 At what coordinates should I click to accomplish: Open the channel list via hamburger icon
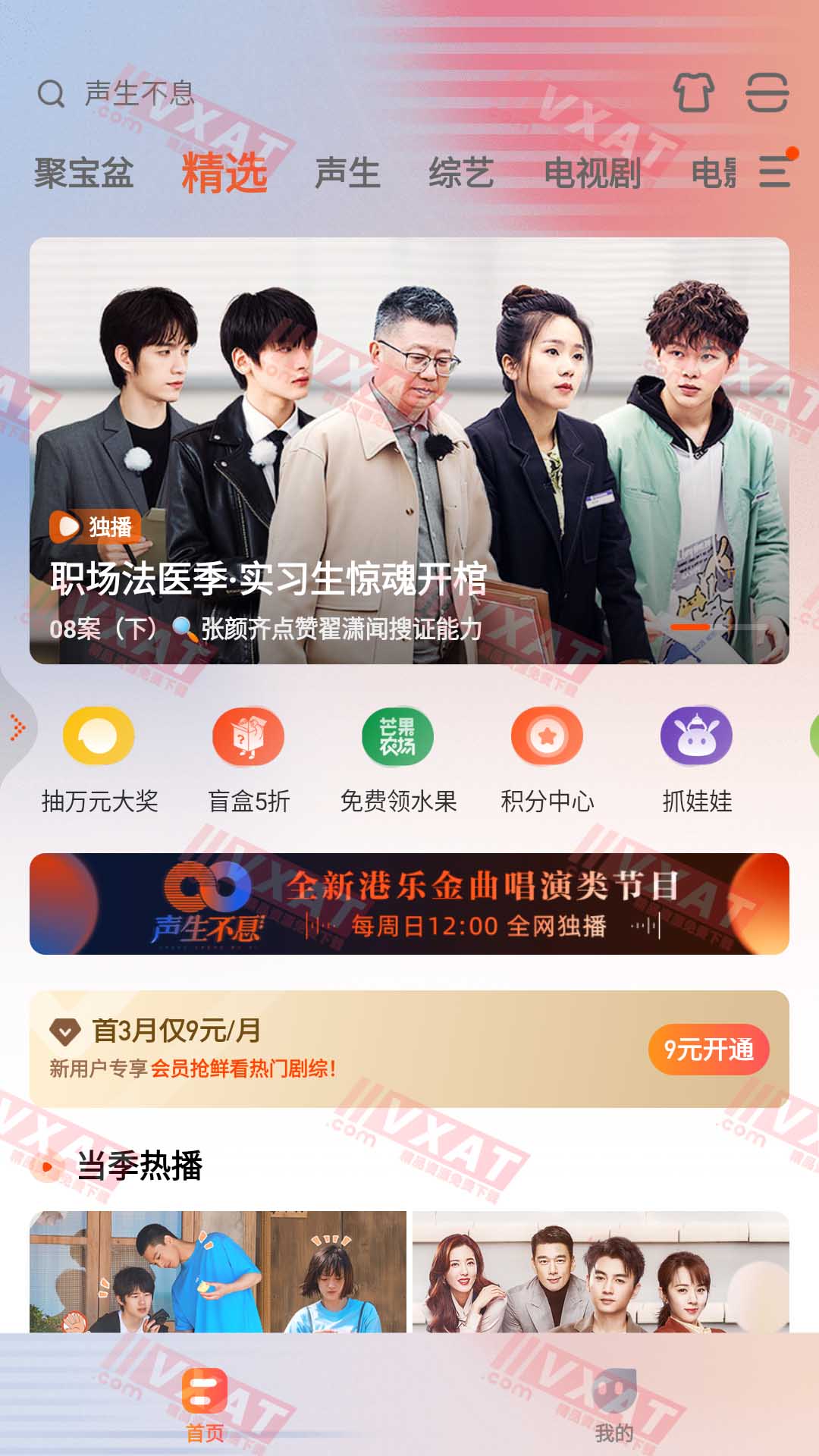pos(774,173)
